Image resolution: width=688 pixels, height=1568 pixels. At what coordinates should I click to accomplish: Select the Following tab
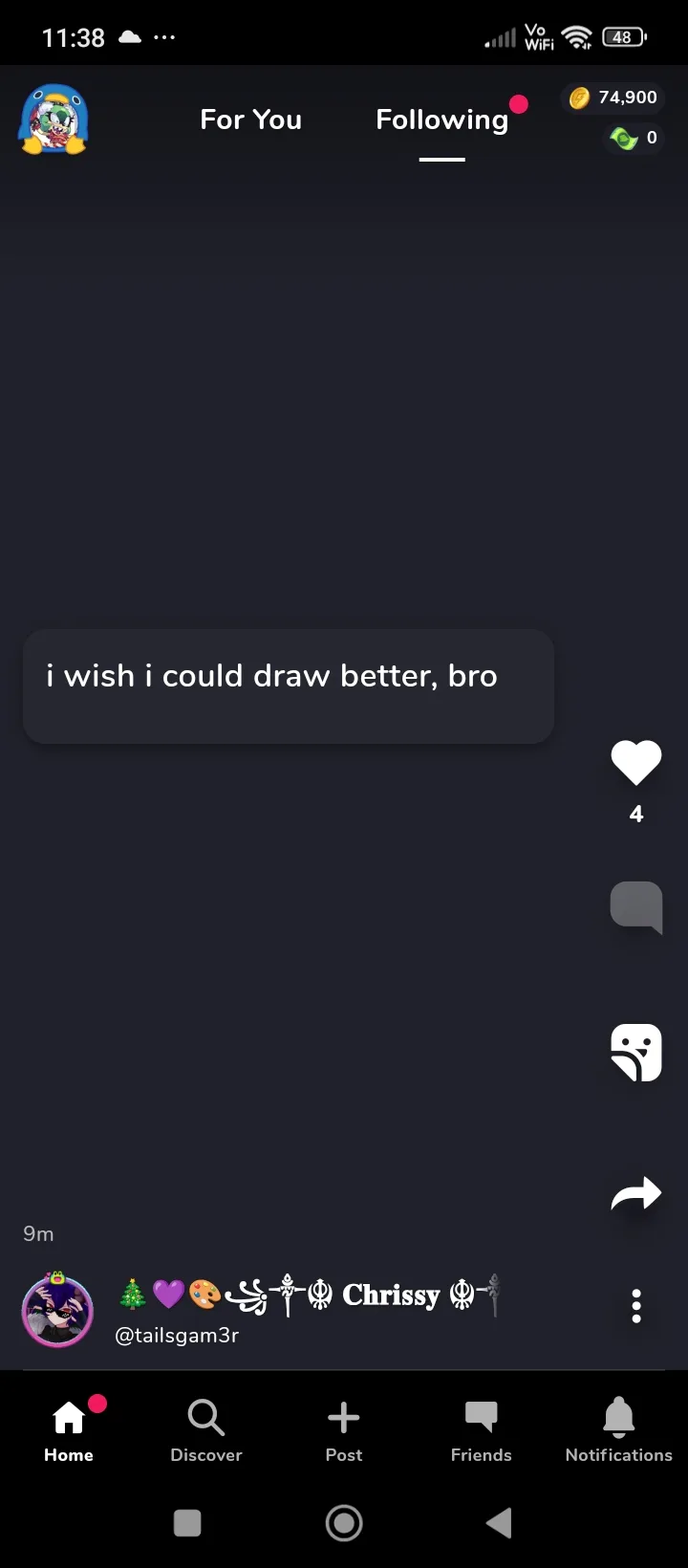(441, 120)
